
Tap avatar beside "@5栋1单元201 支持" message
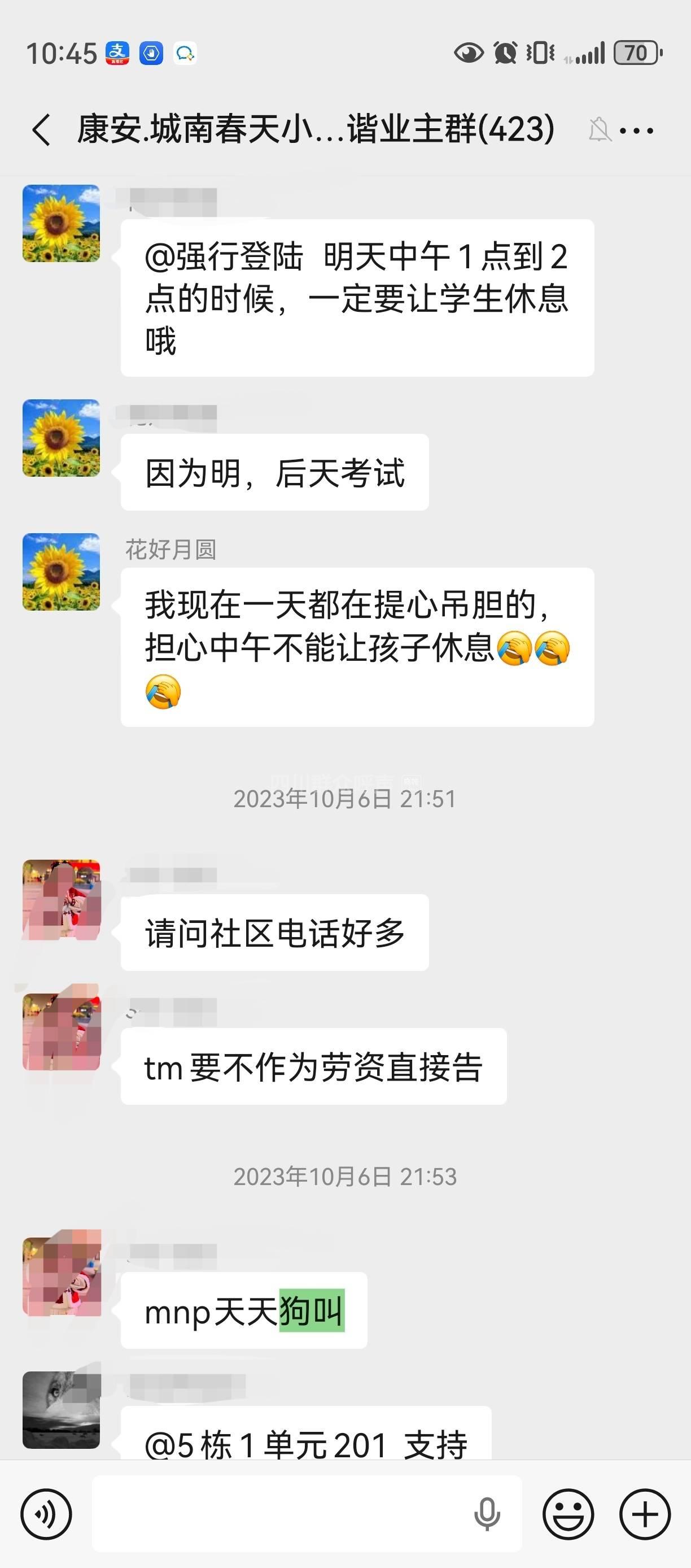click(x=62, y=1410)
